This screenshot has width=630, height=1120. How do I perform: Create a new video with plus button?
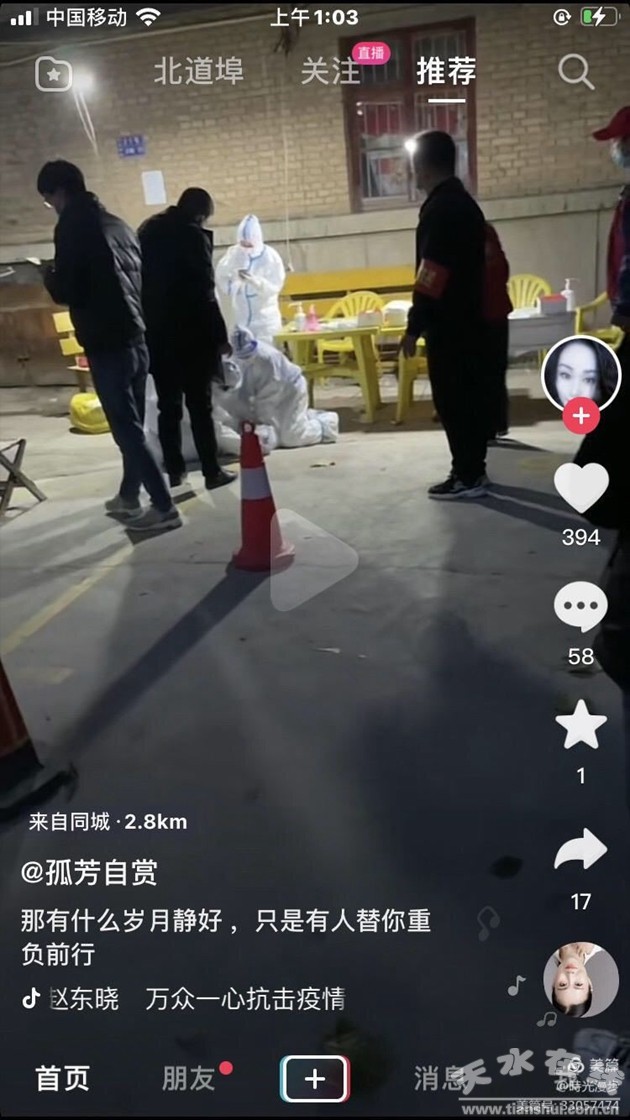(314, 1078)
